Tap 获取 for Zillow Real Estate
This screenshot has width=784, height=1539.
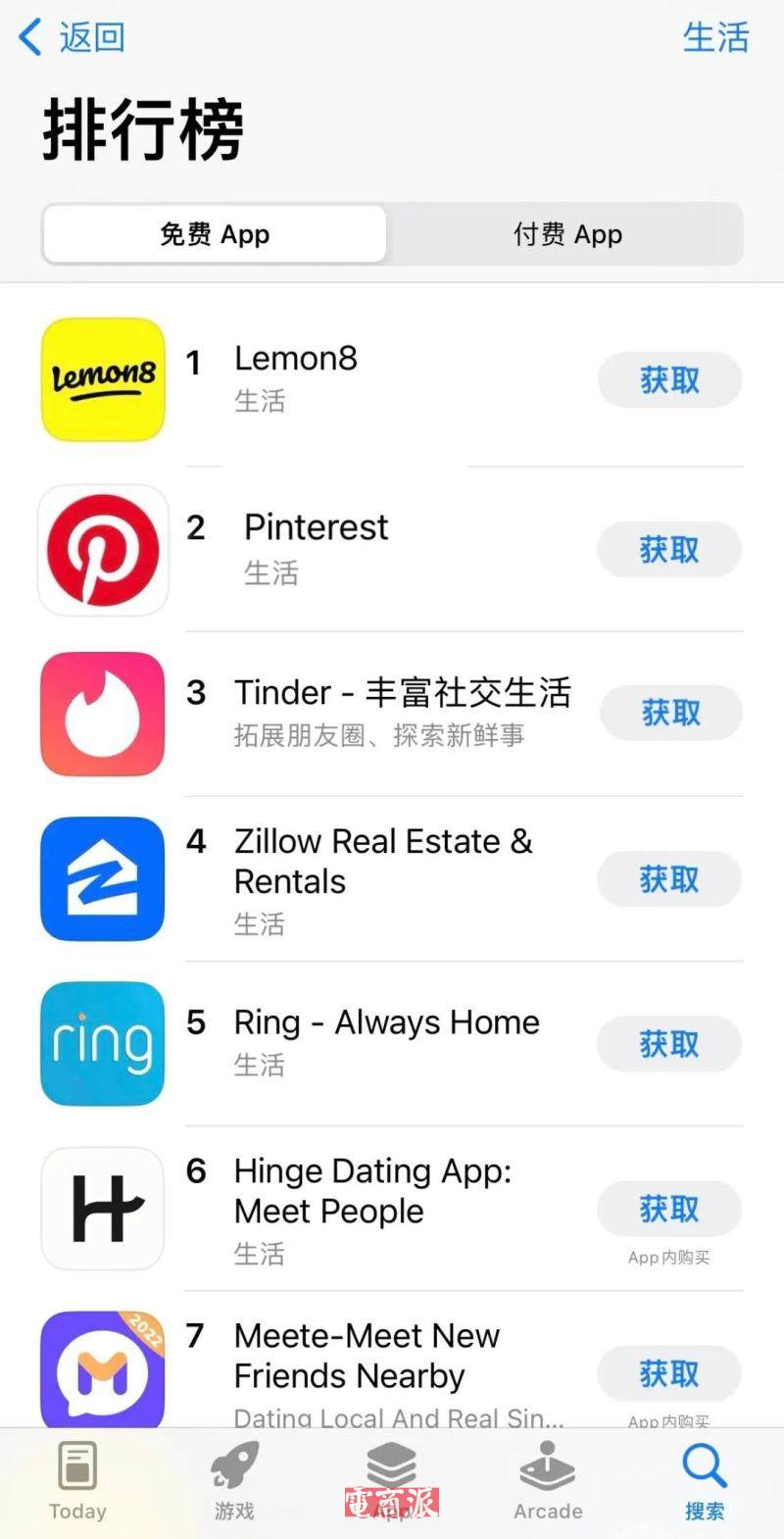coord(669,879)
